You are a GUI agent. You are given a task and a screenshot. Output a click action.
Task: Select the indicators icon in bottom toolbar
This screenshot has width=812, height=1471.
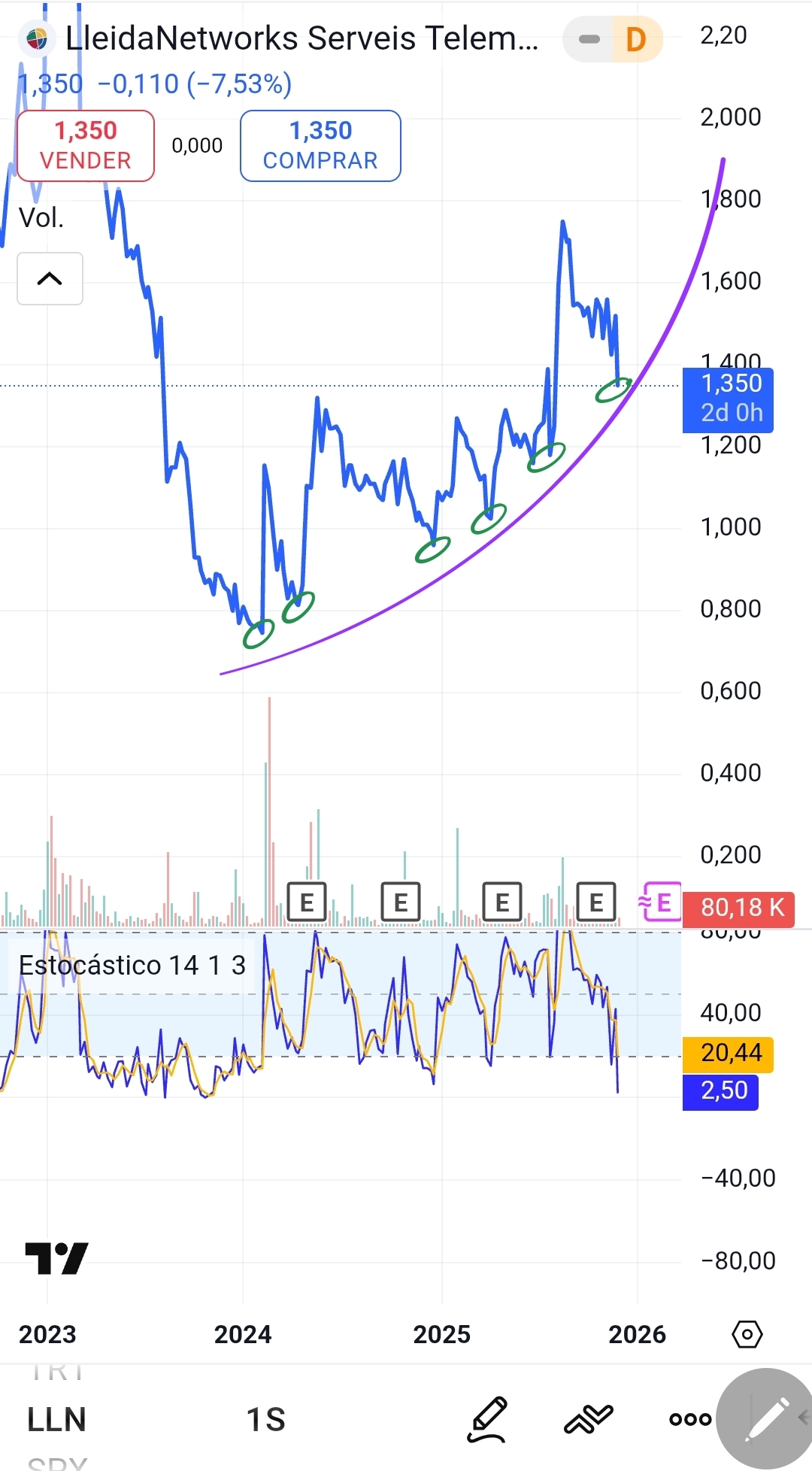click(x=589, y=1419)
